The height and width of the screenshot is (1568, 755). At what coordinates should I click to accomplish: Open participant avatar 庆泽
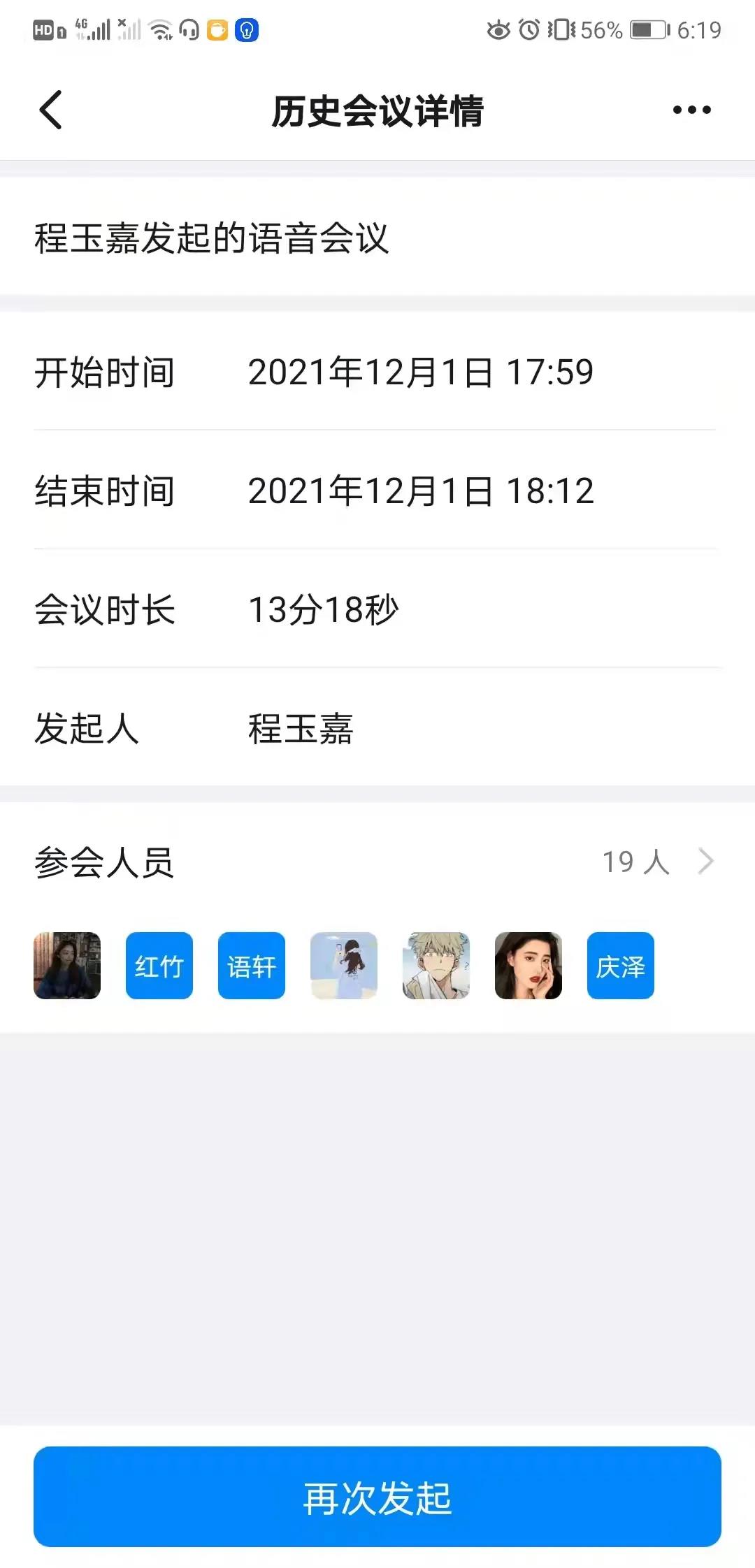click(x=621, y=966)
